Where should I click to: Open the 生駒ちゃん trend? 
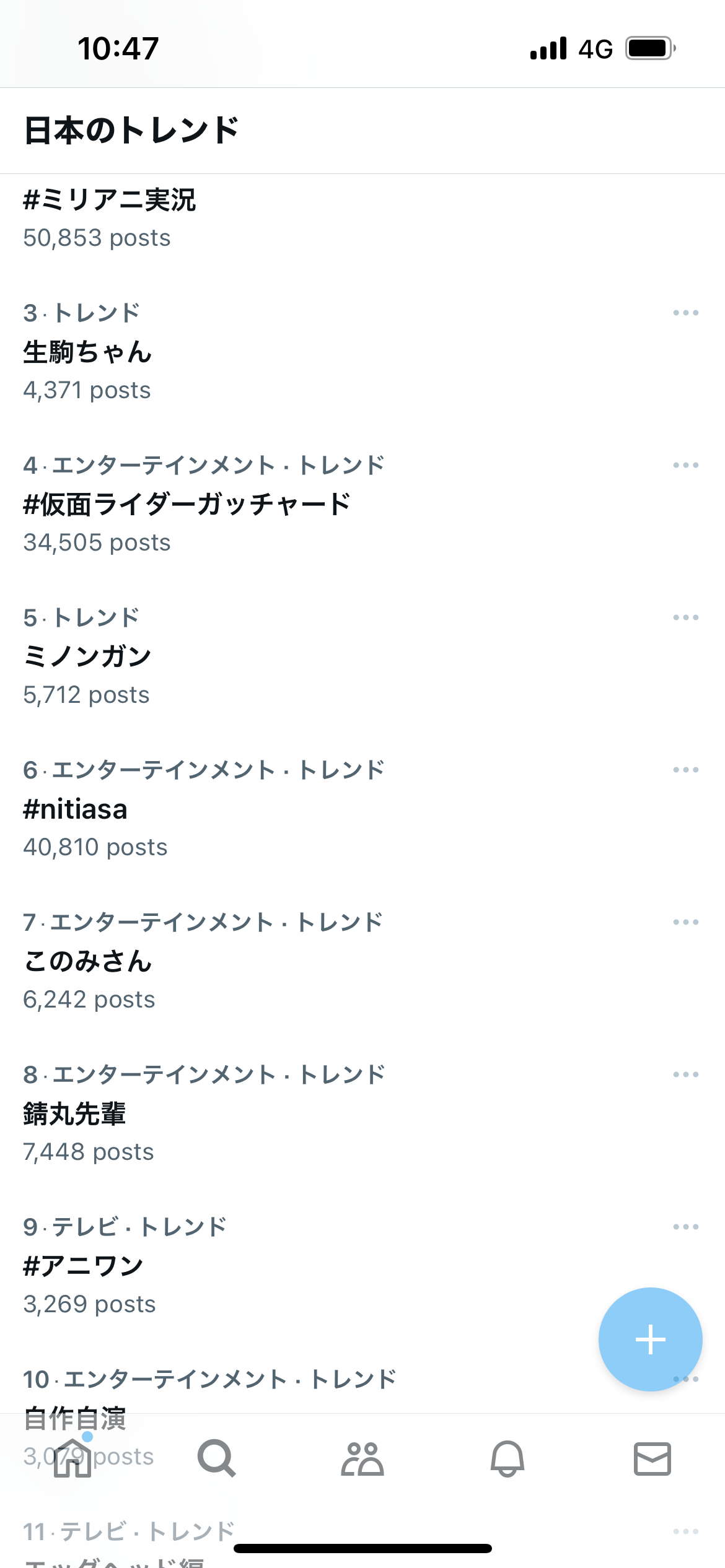[x=362, y=351]
